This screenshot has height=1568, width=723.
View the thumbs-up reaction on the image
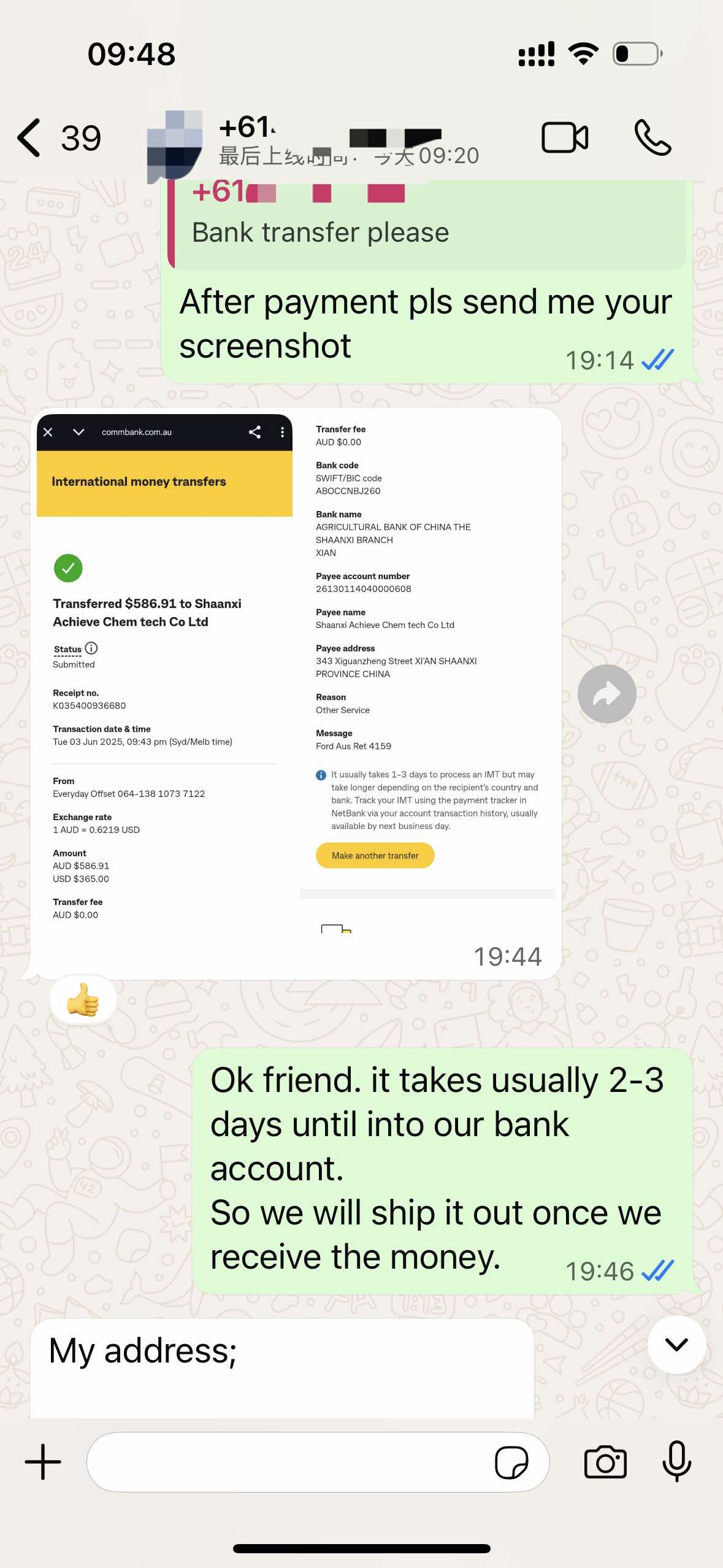83,1000
